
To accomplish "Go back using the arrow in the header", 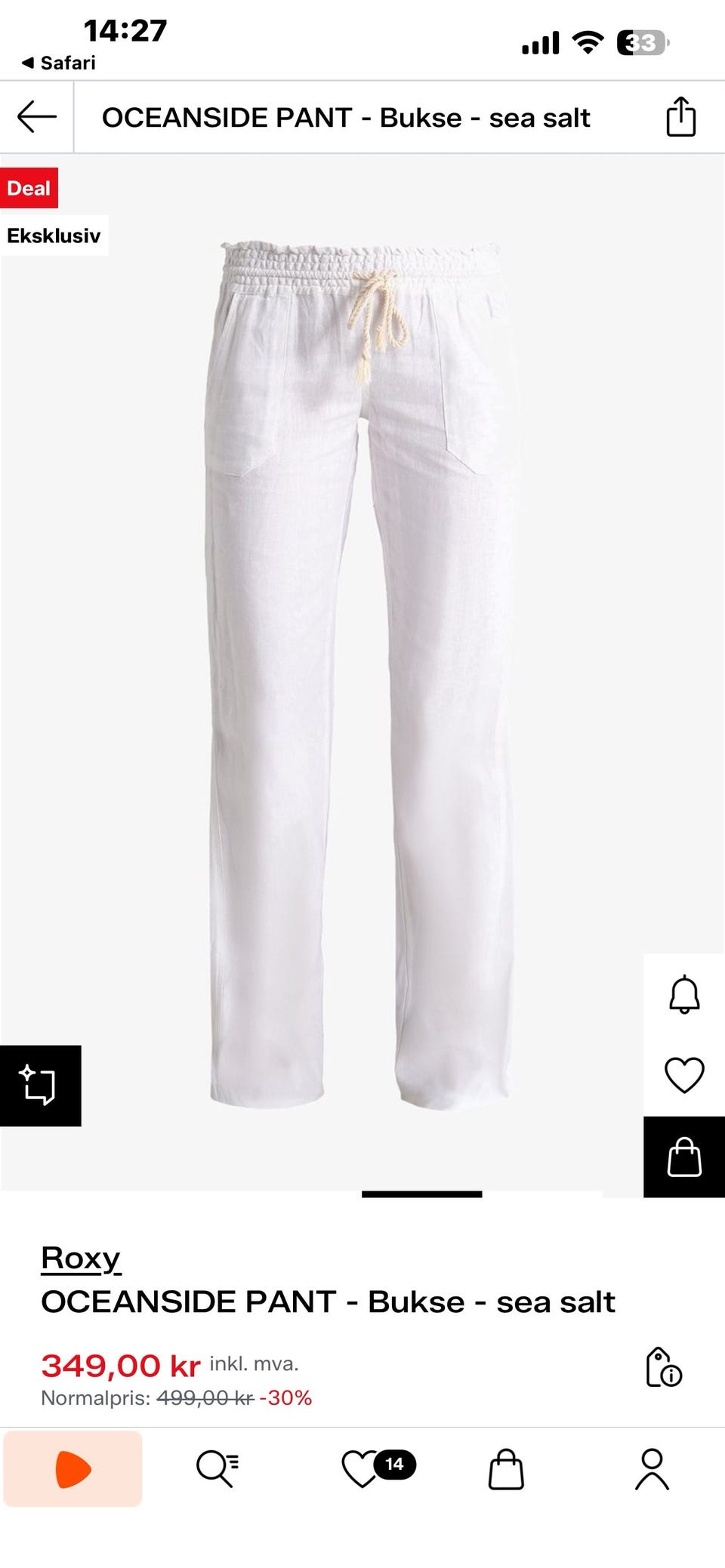I will coord(37,117).
